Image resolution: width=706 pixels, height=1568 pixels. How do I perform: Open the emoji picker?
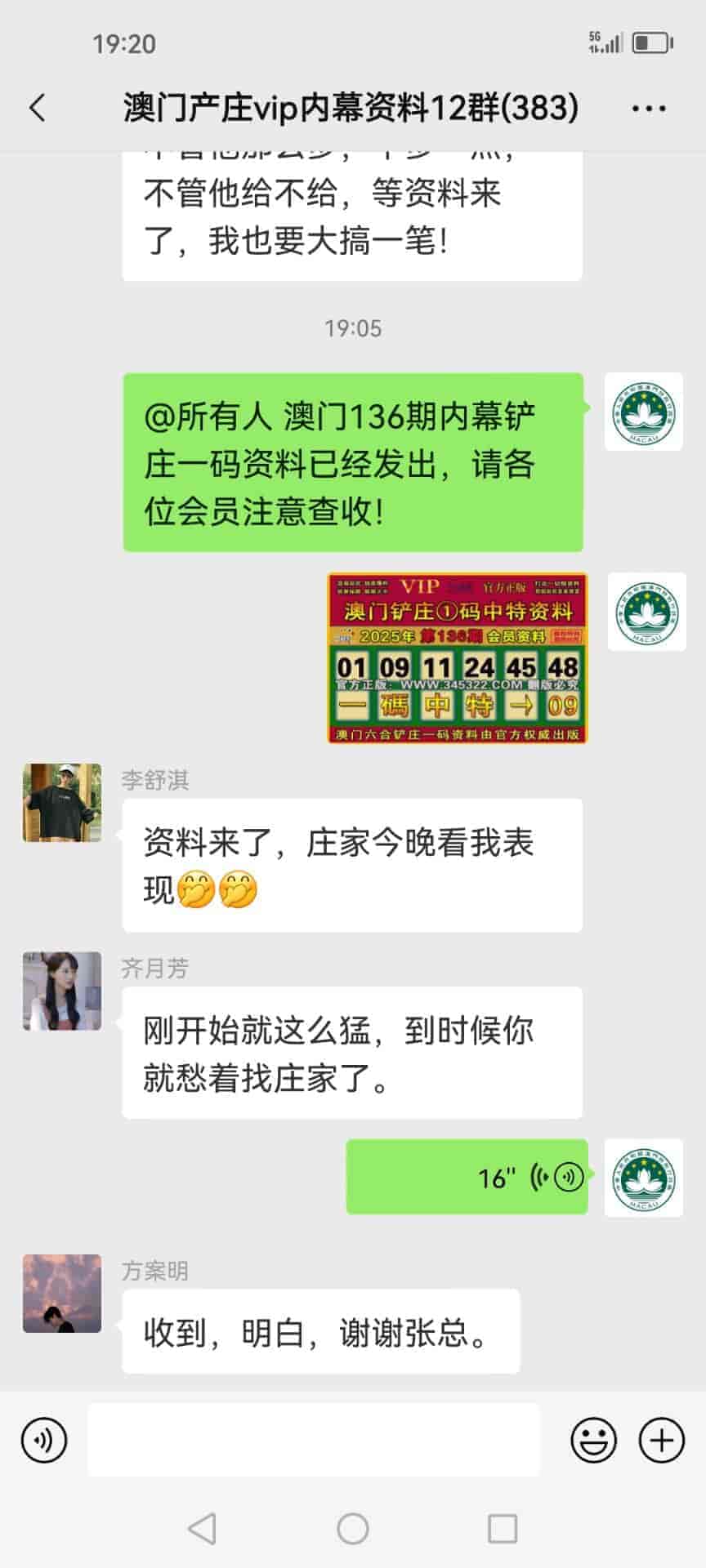tap(593, 1441)
